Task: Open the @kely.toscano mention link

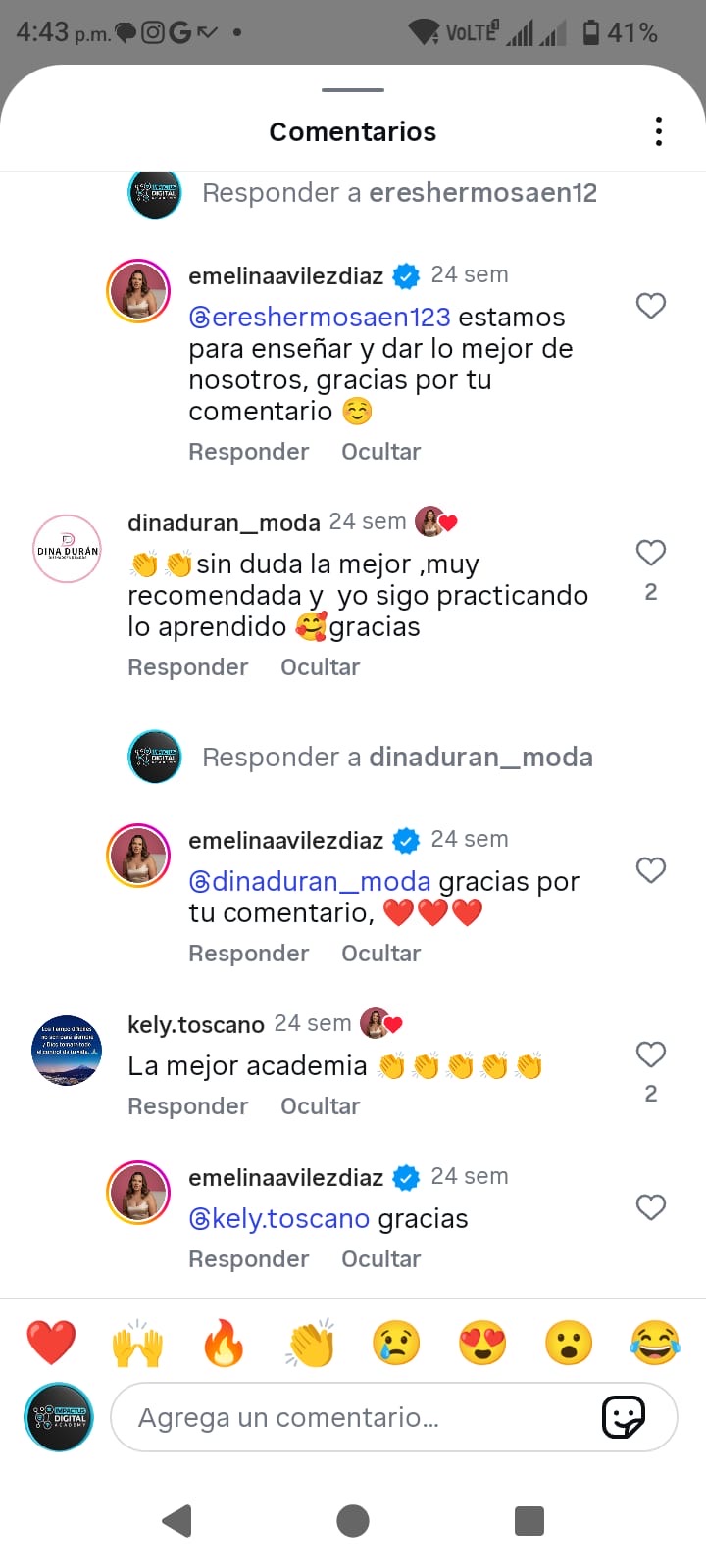Action: 278,1218
